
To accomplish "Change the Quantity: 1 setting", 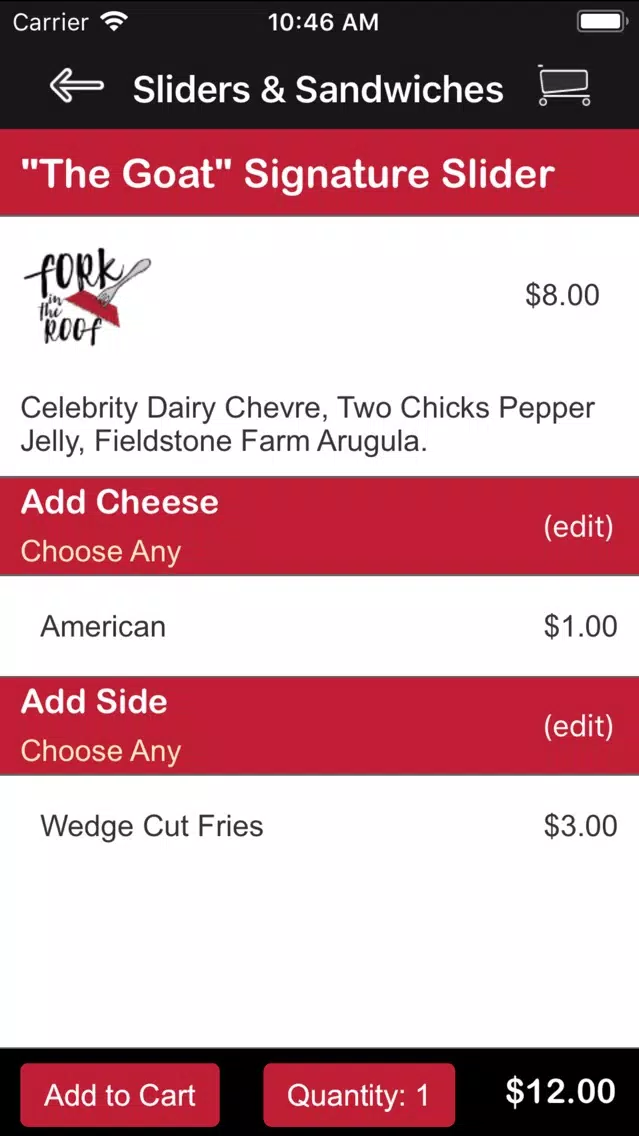I will [359, 1095].
